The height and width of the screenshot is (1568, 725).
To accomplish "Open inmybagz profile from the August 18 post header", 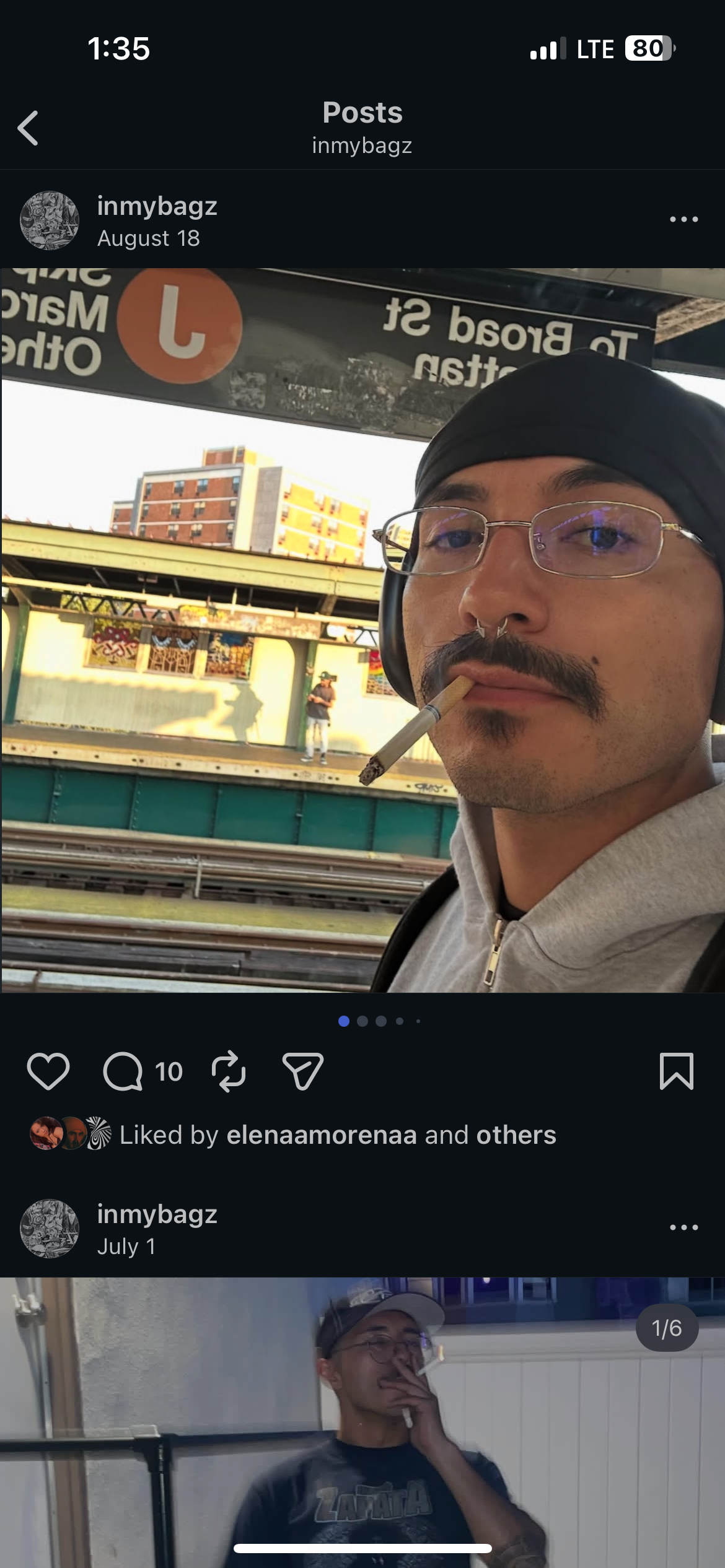I will [x=157, y=206].
